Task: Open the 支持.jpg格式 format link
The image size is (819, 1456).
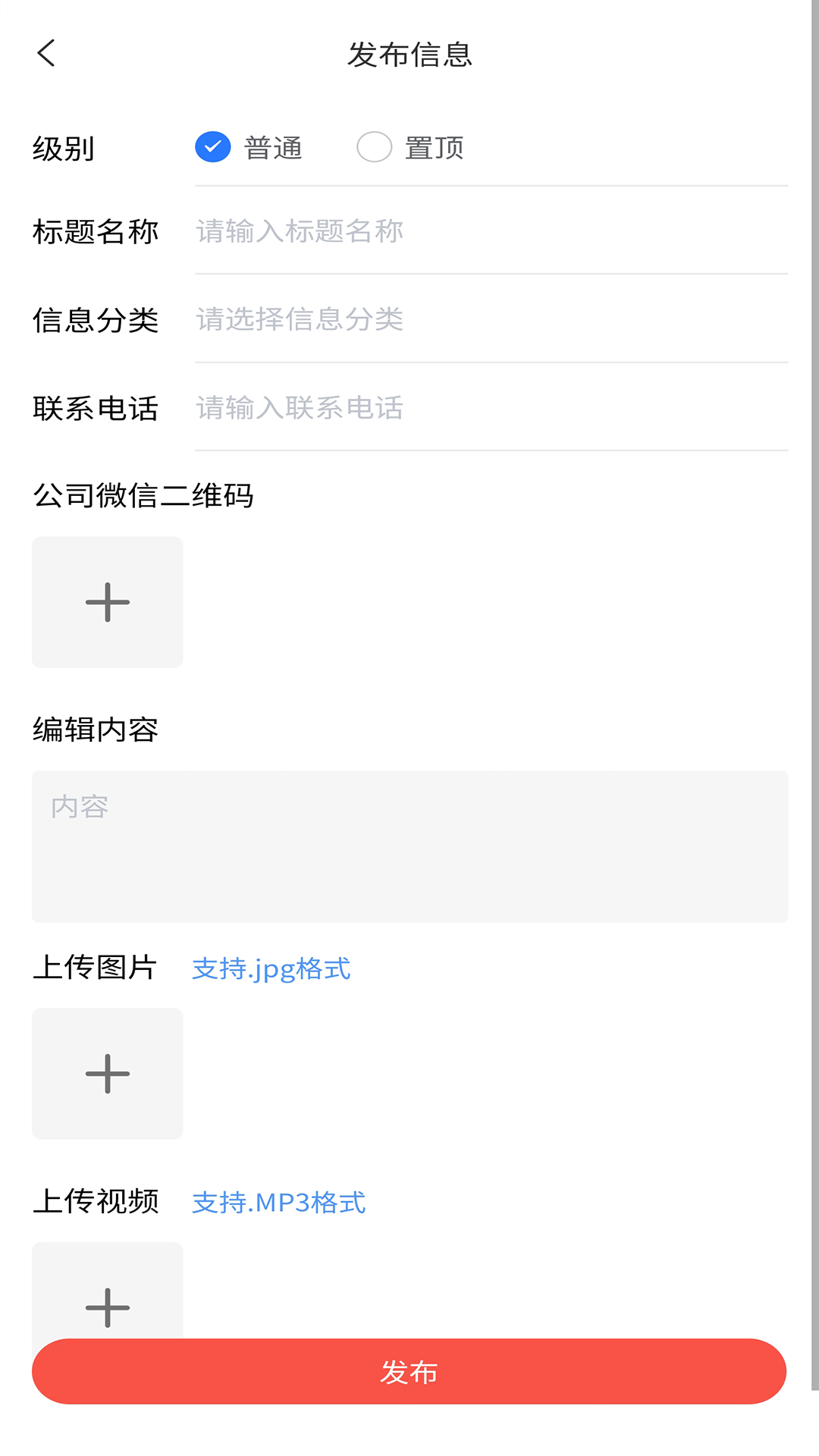Action: (x=271, y=968)
